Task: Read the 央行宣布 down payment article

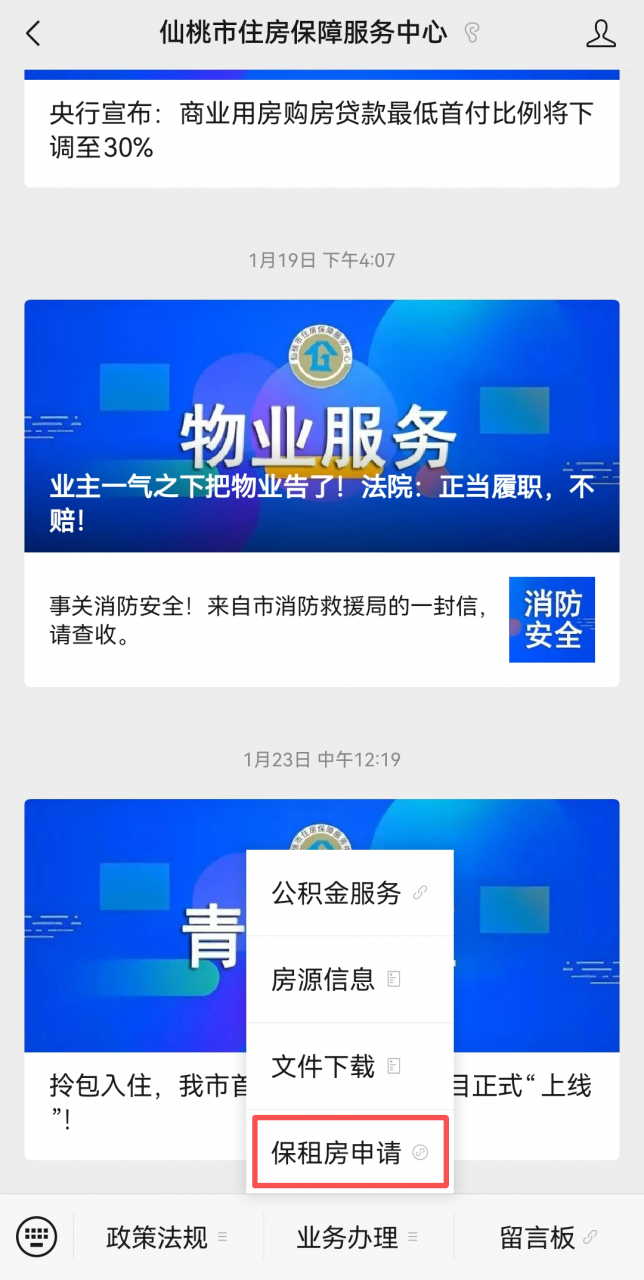Action: point(322,131)
